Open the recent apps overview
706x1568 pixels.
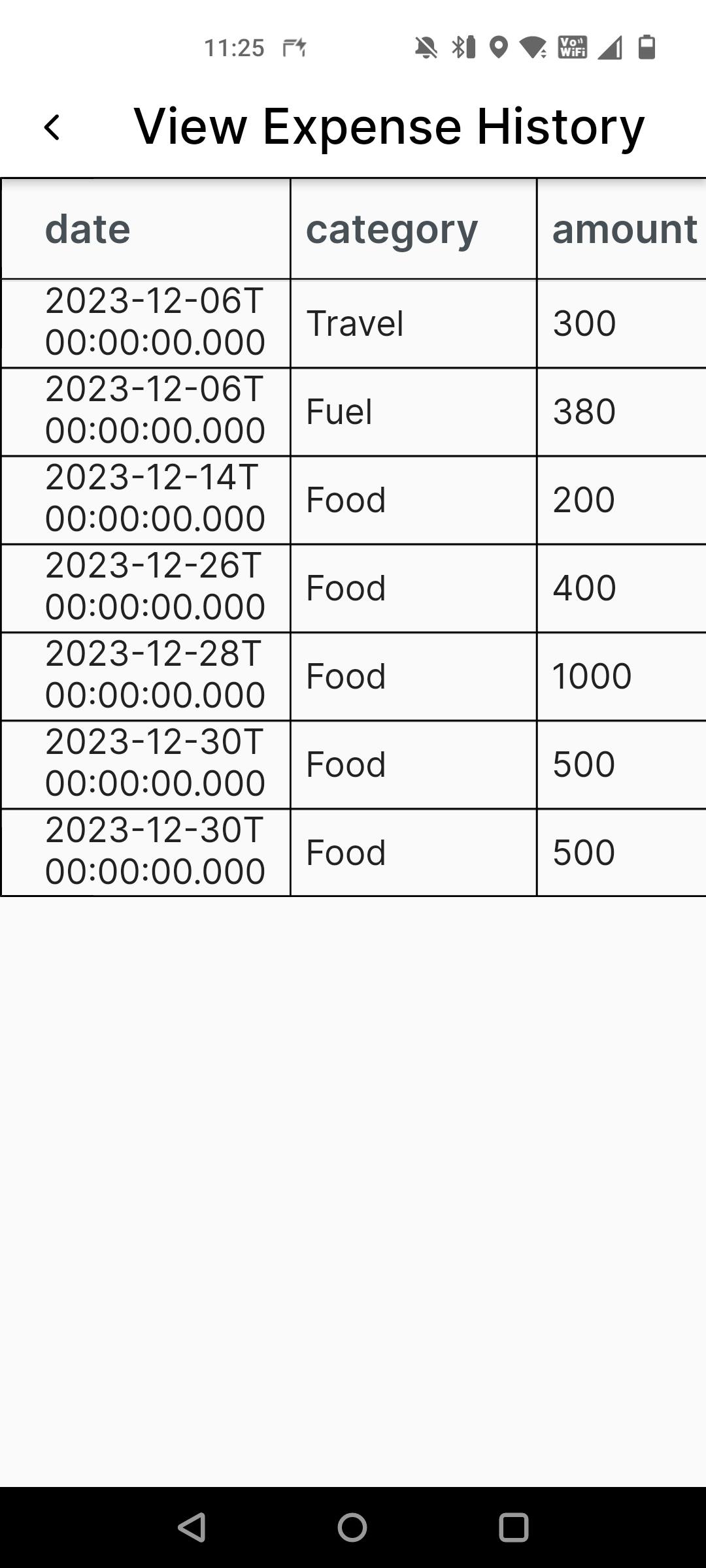(513, 1527)
